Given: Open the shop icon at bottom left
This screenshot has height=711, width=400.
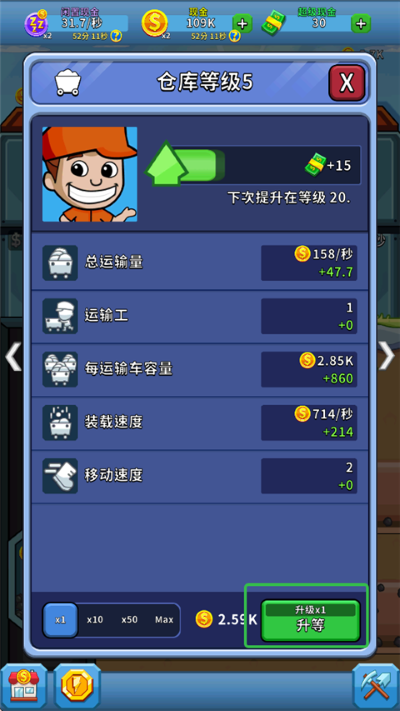Looking at the screenshot, I should [24, 687].
